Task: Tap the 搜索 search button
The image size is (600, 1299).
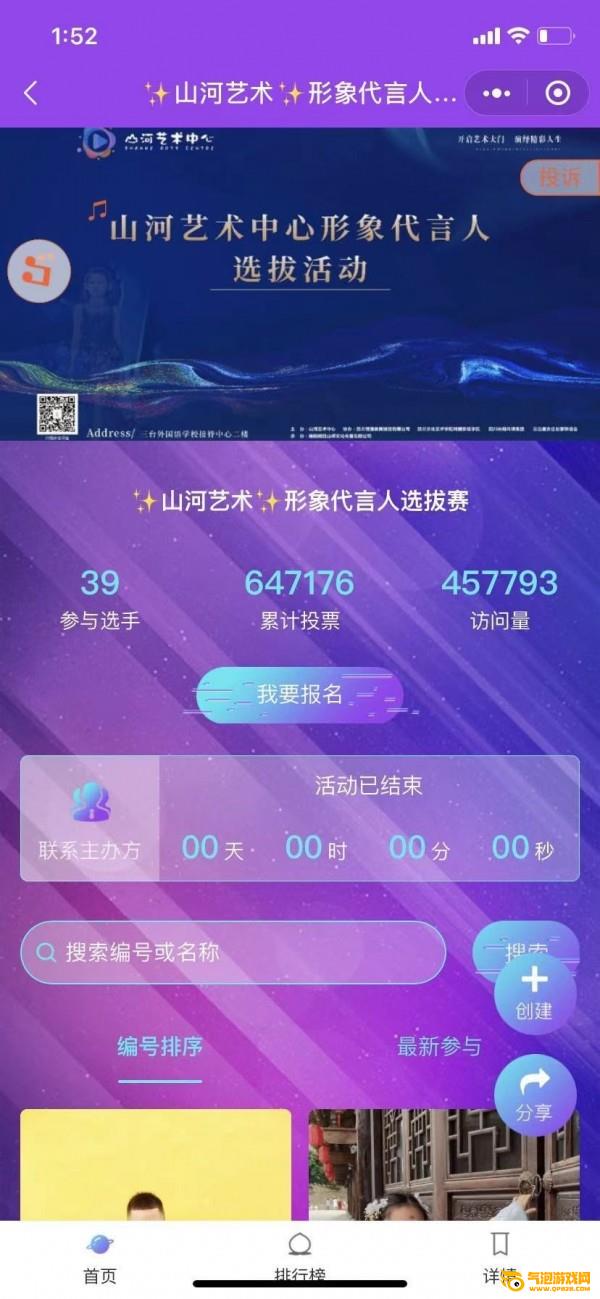Action: [526, 950]
